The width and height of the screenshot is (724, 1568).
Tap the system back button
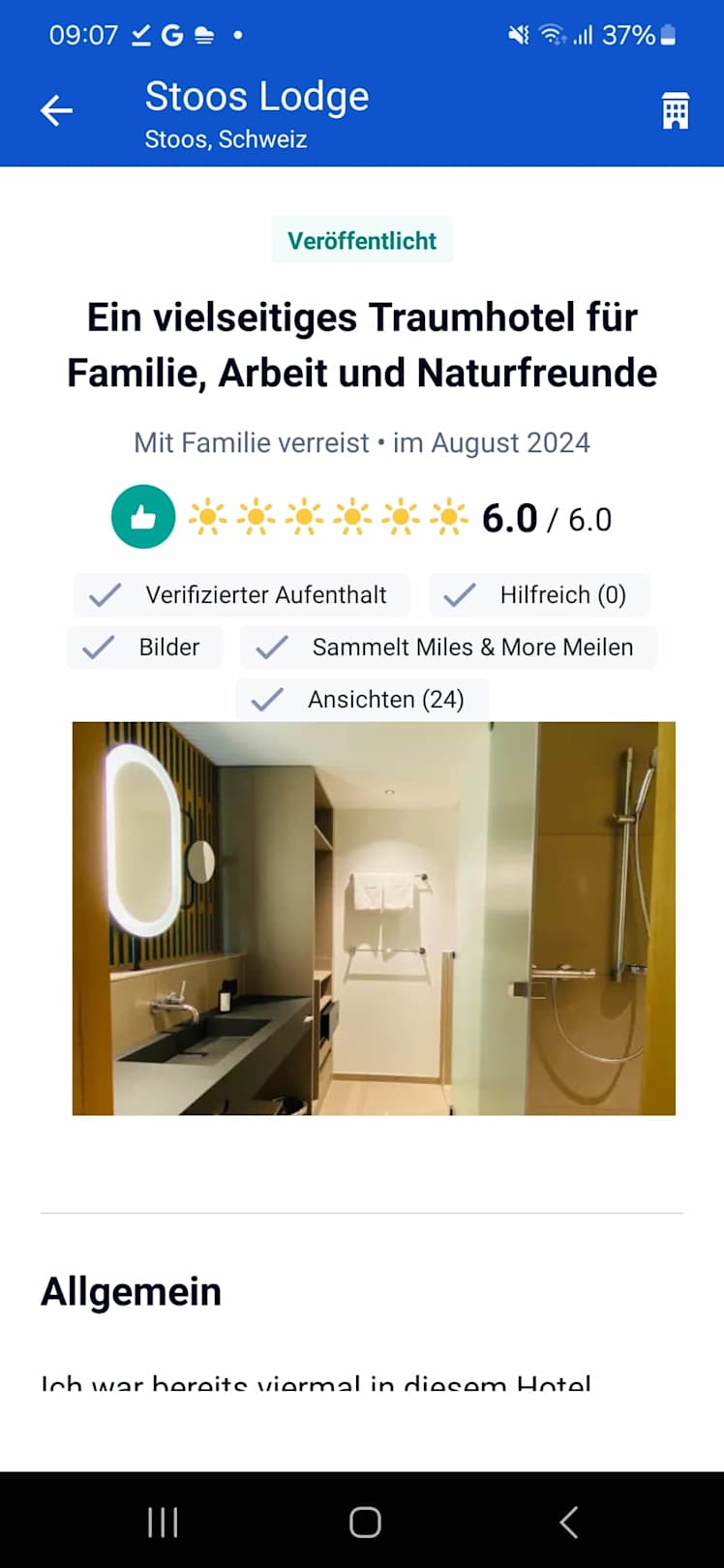(x=568, y=1523)
